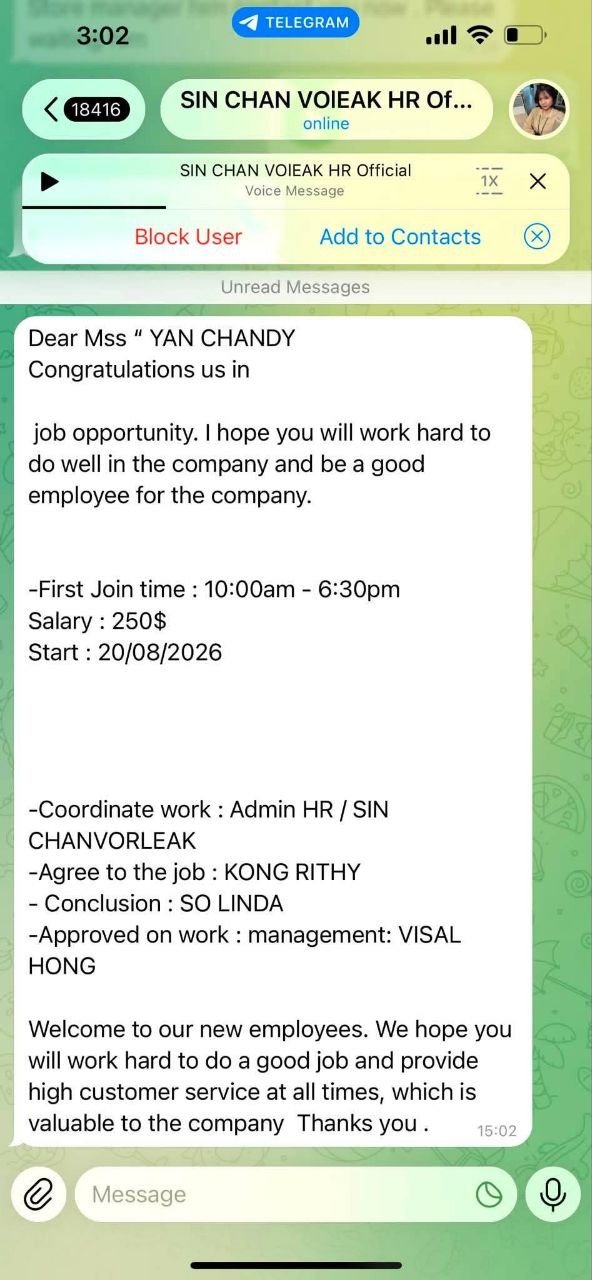Go back to the chat list

click(83, 110)
